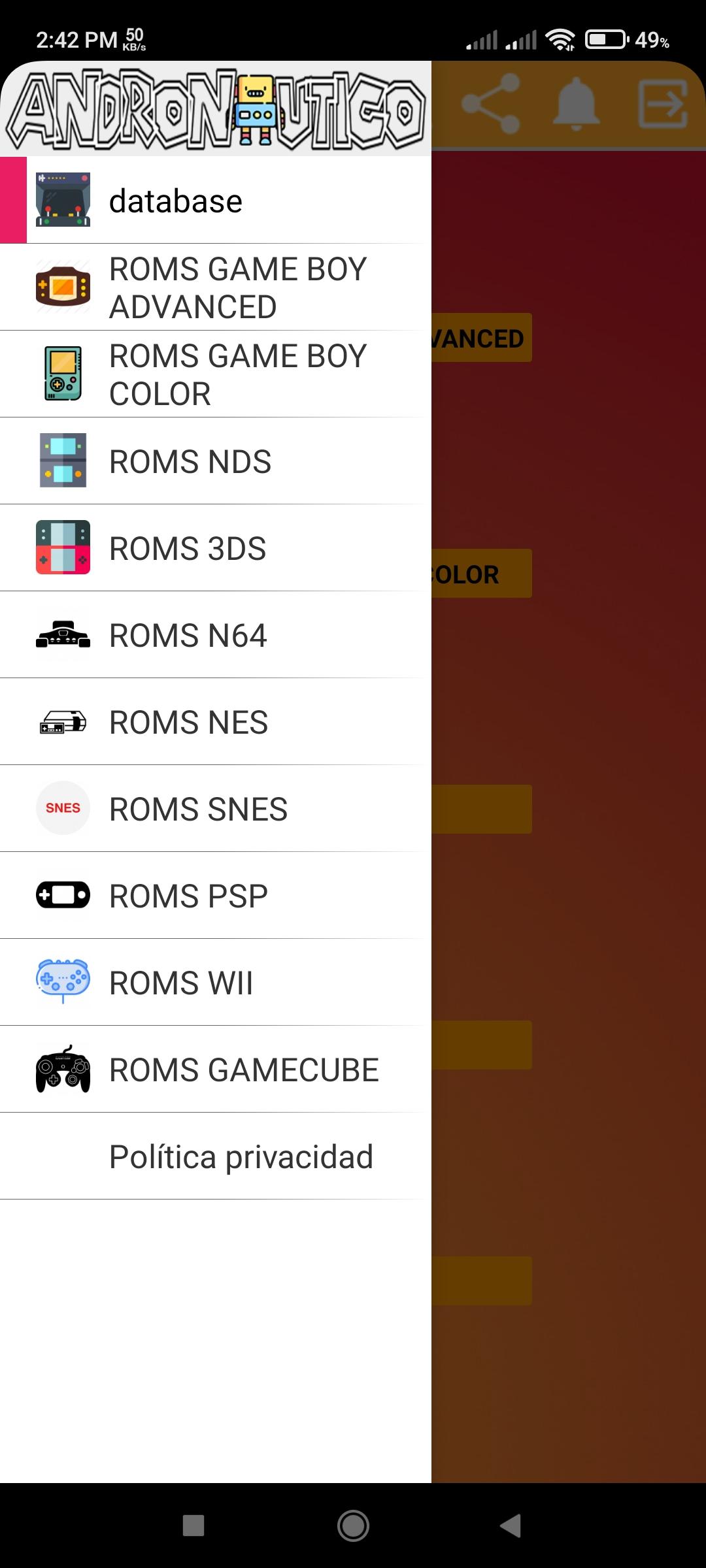
Task: Select ROMS GAME BOY COLOR
Action: click(216, 374)
